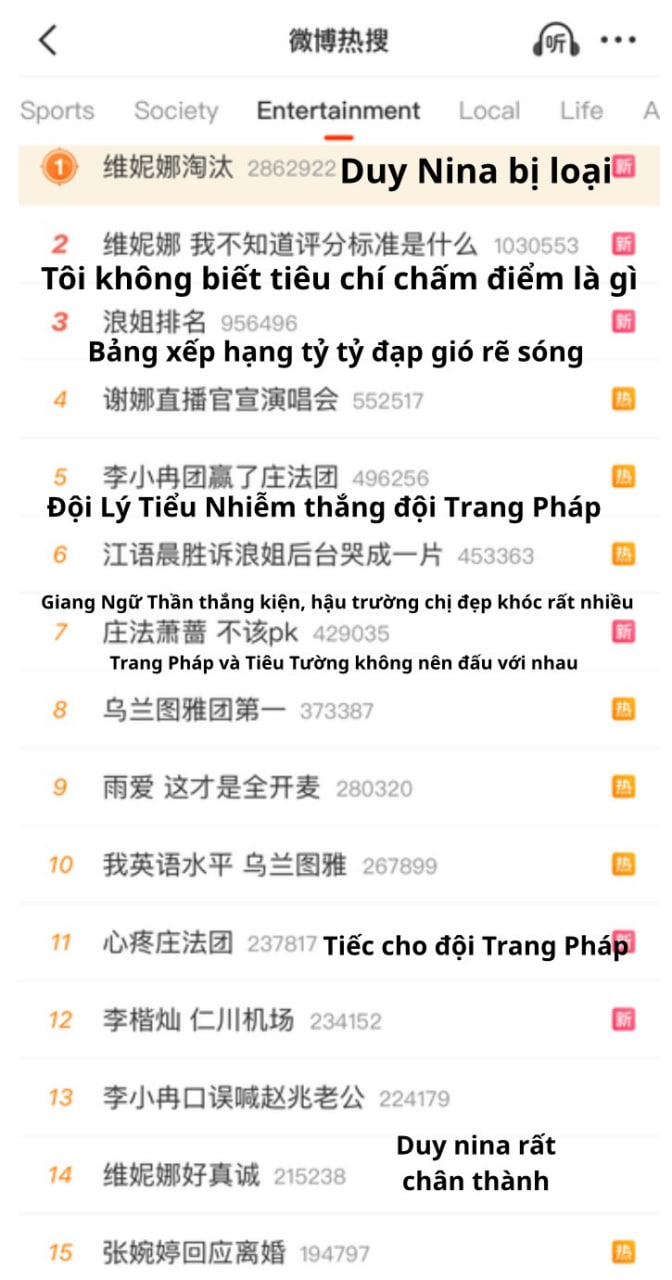Screen dimensions: 672x1280
Task: Open topic 谢娜直播官宣演唱会
Action: pos(220,400)
